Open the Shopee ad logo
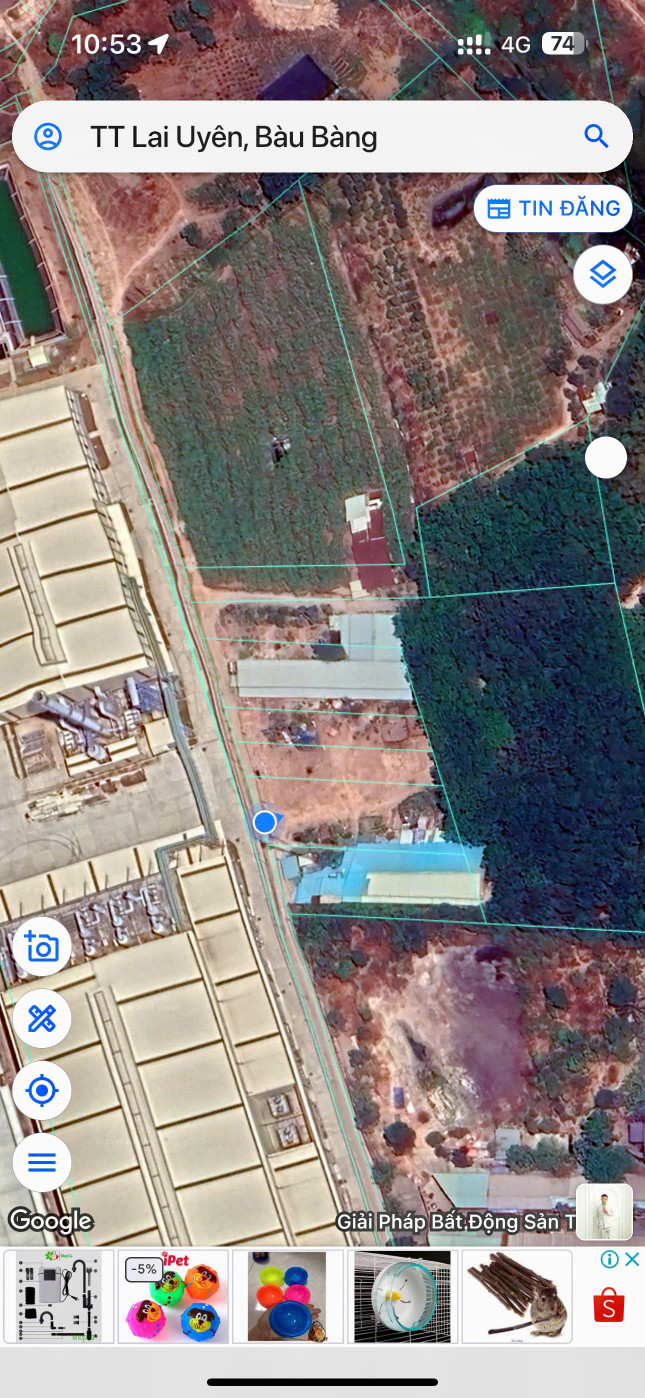The height and width of the screenshot is (1398, 645). pos(609,1305)
